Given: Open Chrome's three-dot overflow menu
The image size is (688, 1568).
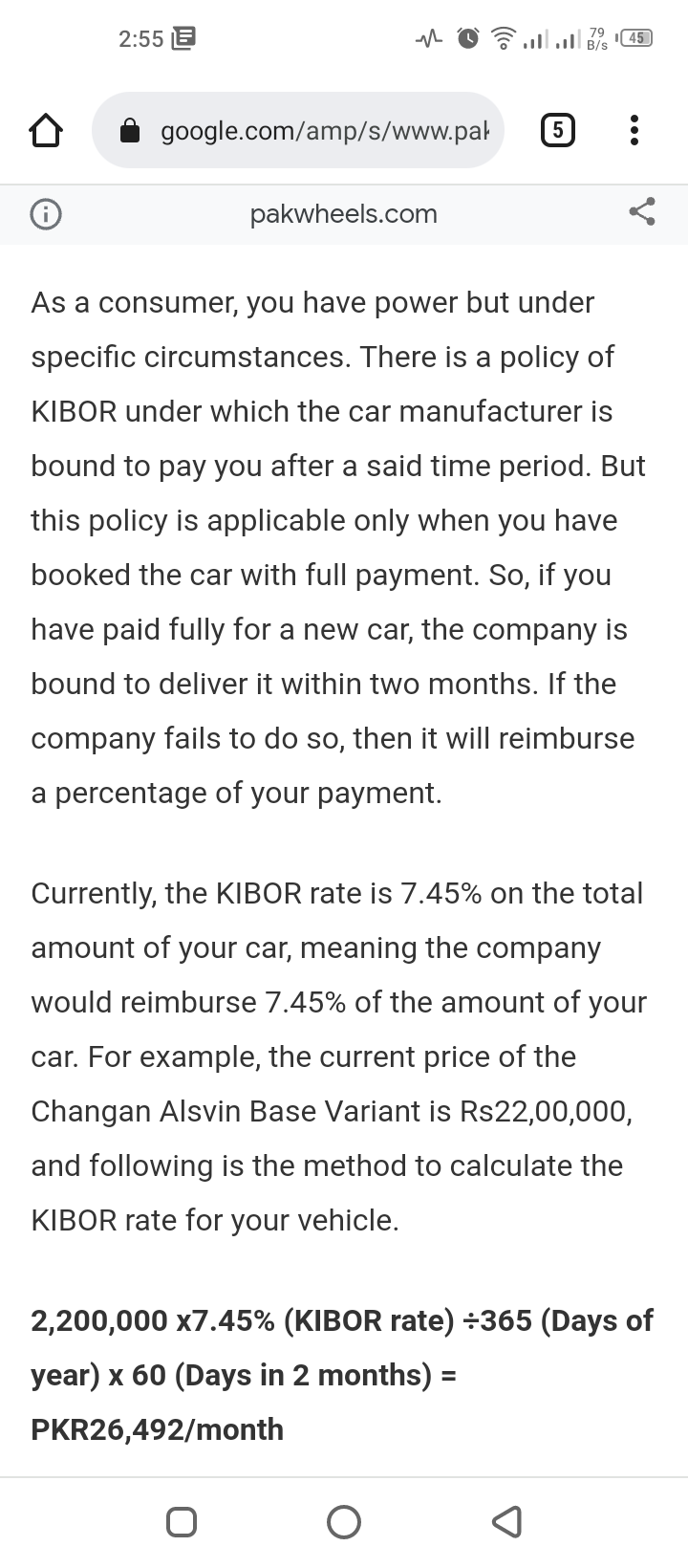Looking at the screenshot, I should 634,130.
